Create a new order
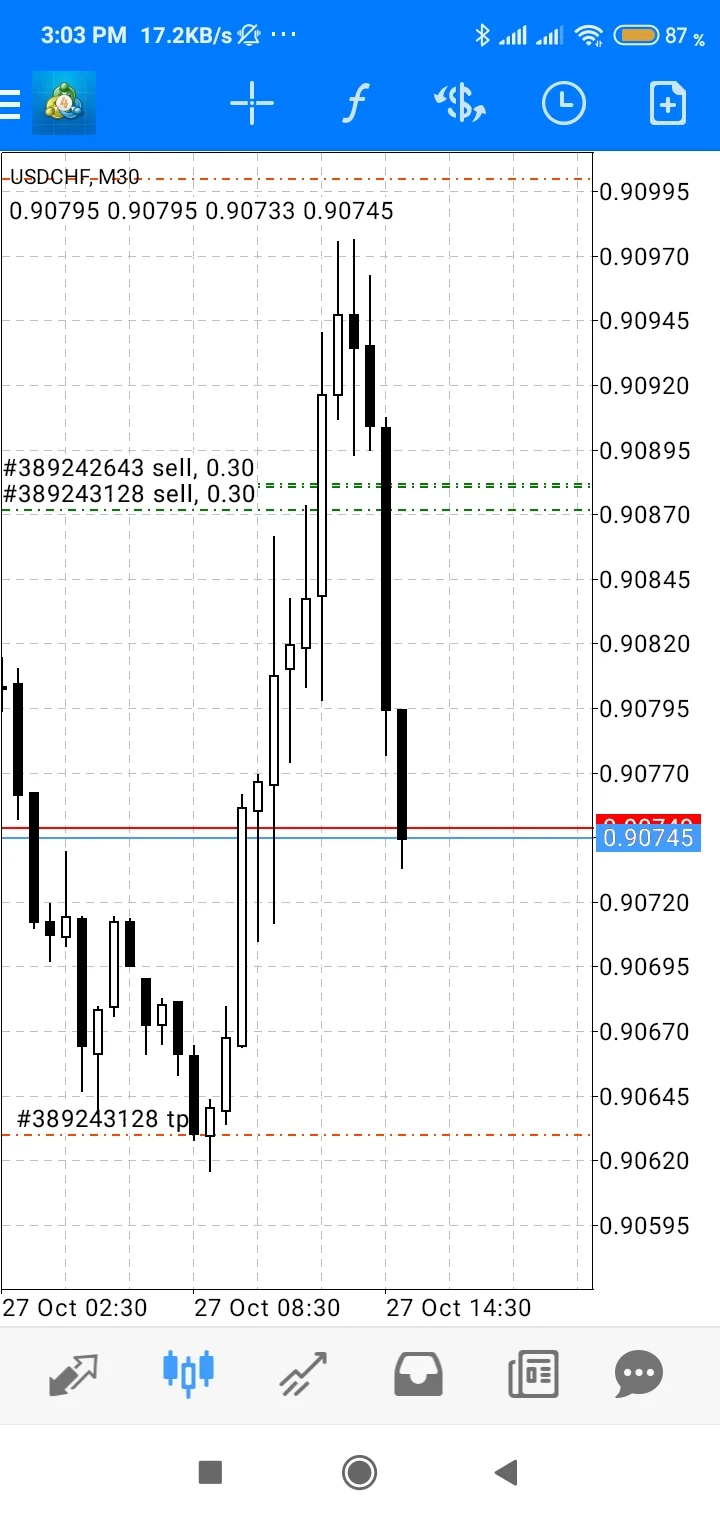The width and height of the screenshot is (720, 1520). tap(668, 103)
